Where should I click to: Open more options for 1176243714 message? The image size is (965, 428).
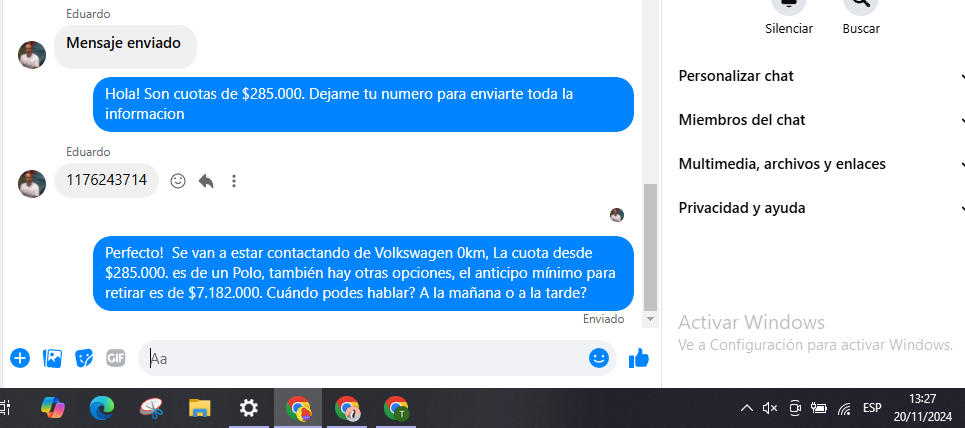pos(234,181)
